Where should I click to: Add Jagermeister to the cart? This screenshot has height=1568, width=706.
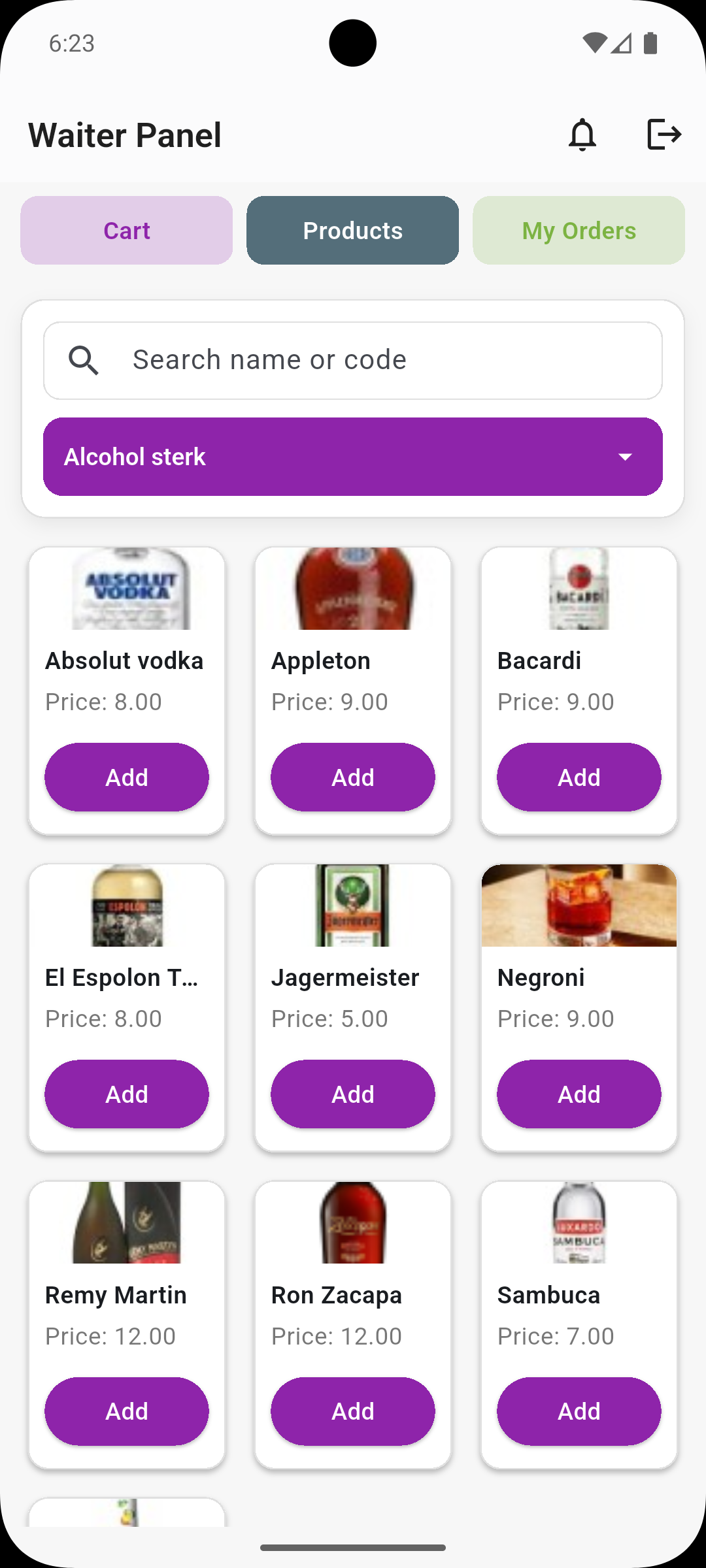(x=352, y=1094)
